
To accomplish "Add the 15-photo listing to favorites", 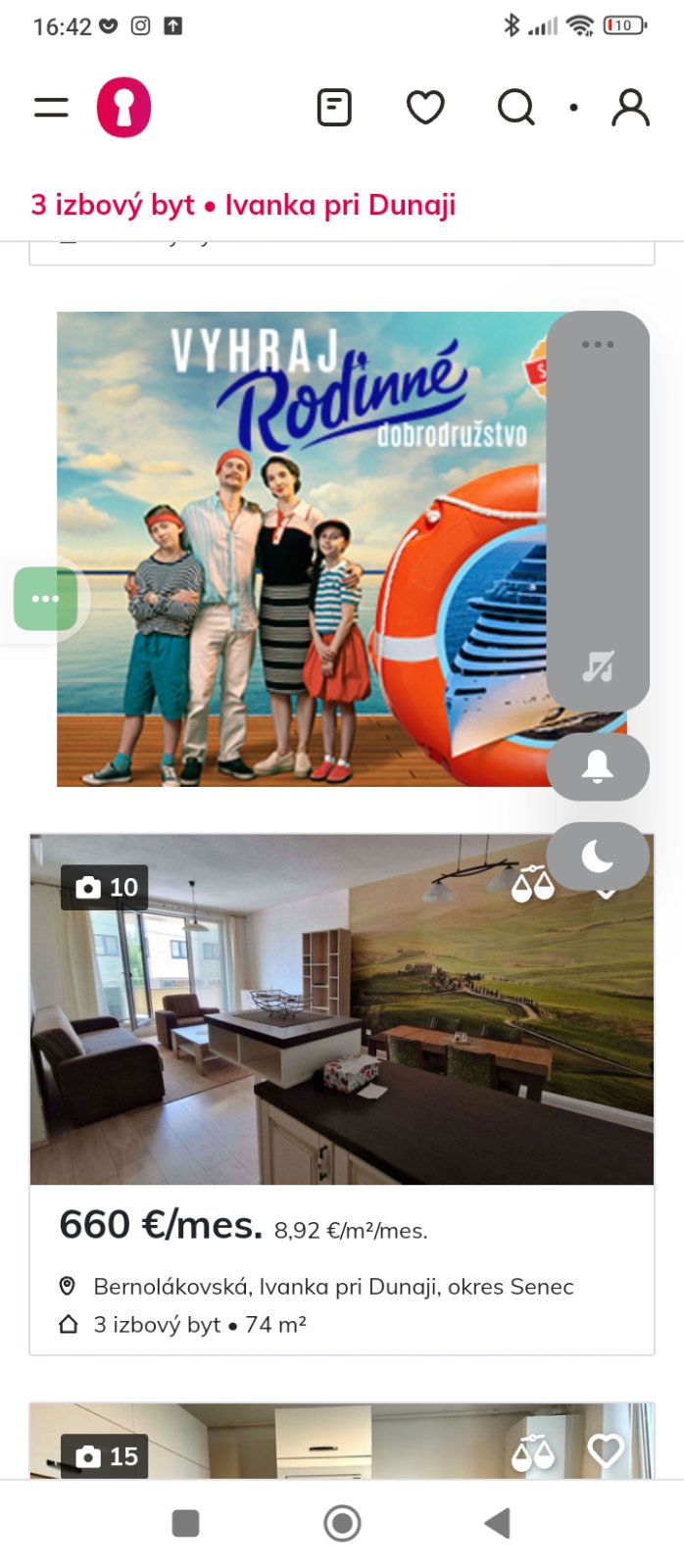I will (606, 1450).
